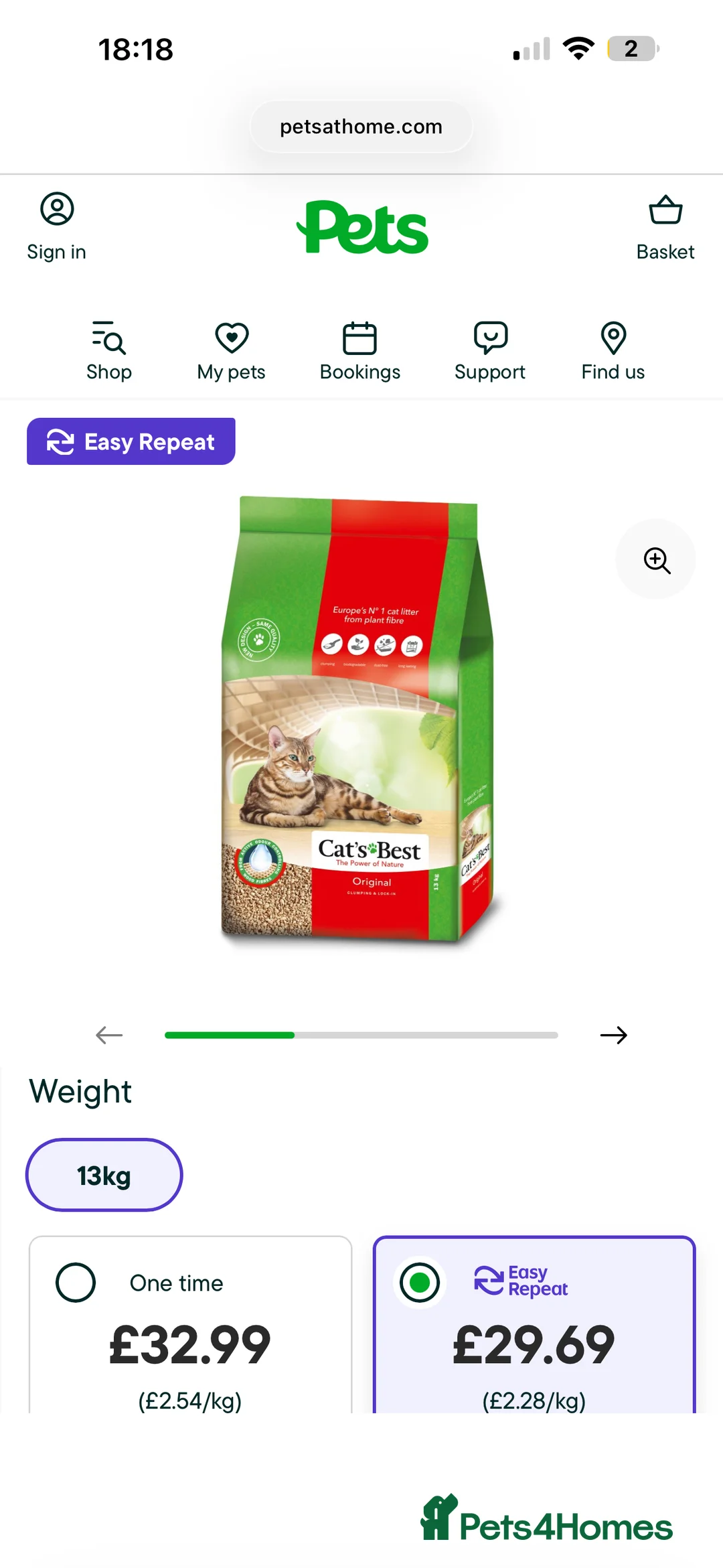Open the Shop menu

pos(108,351)
